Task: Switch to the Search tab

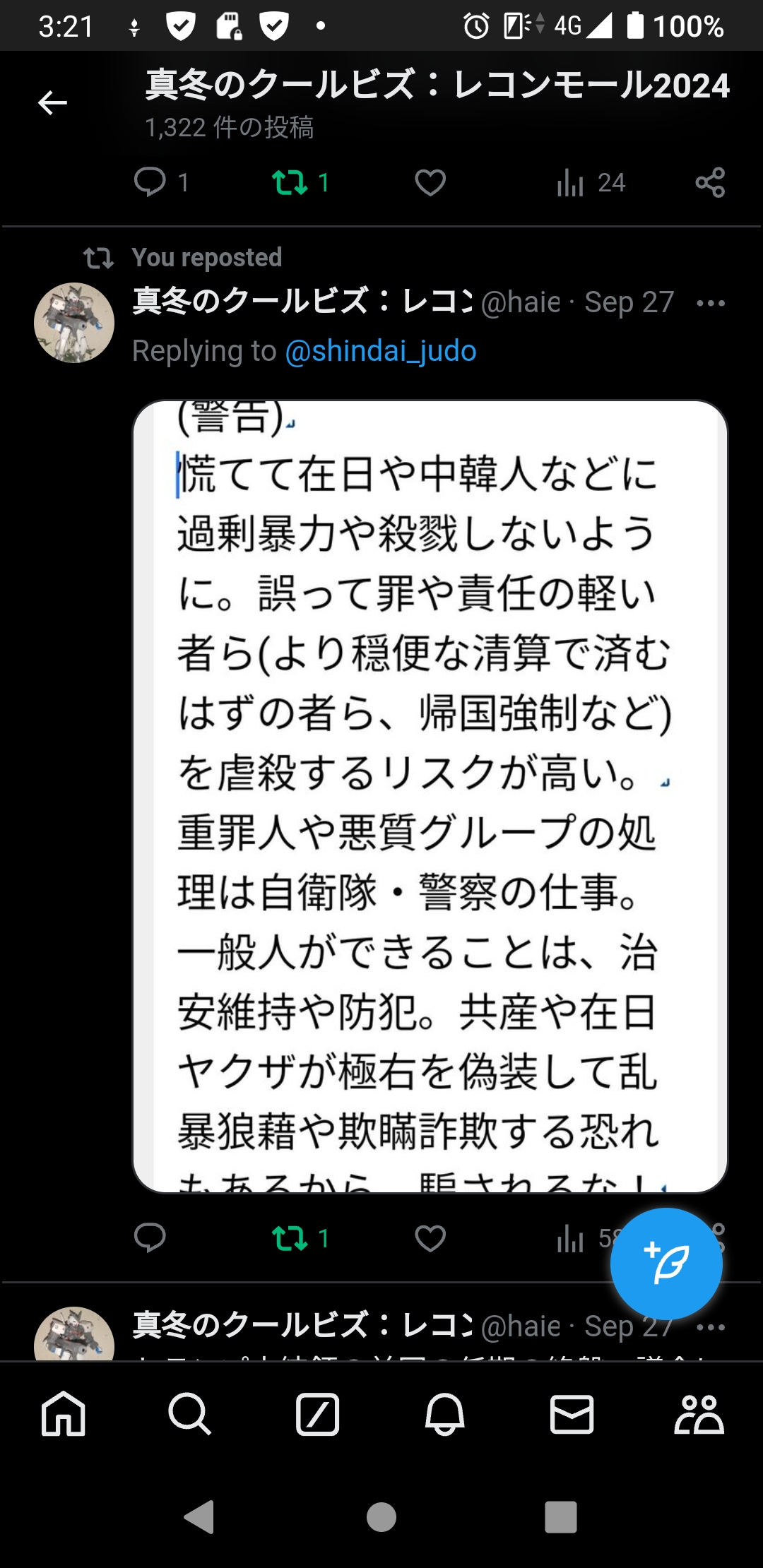Action: pyautogui.click(x=190, y=1414)
